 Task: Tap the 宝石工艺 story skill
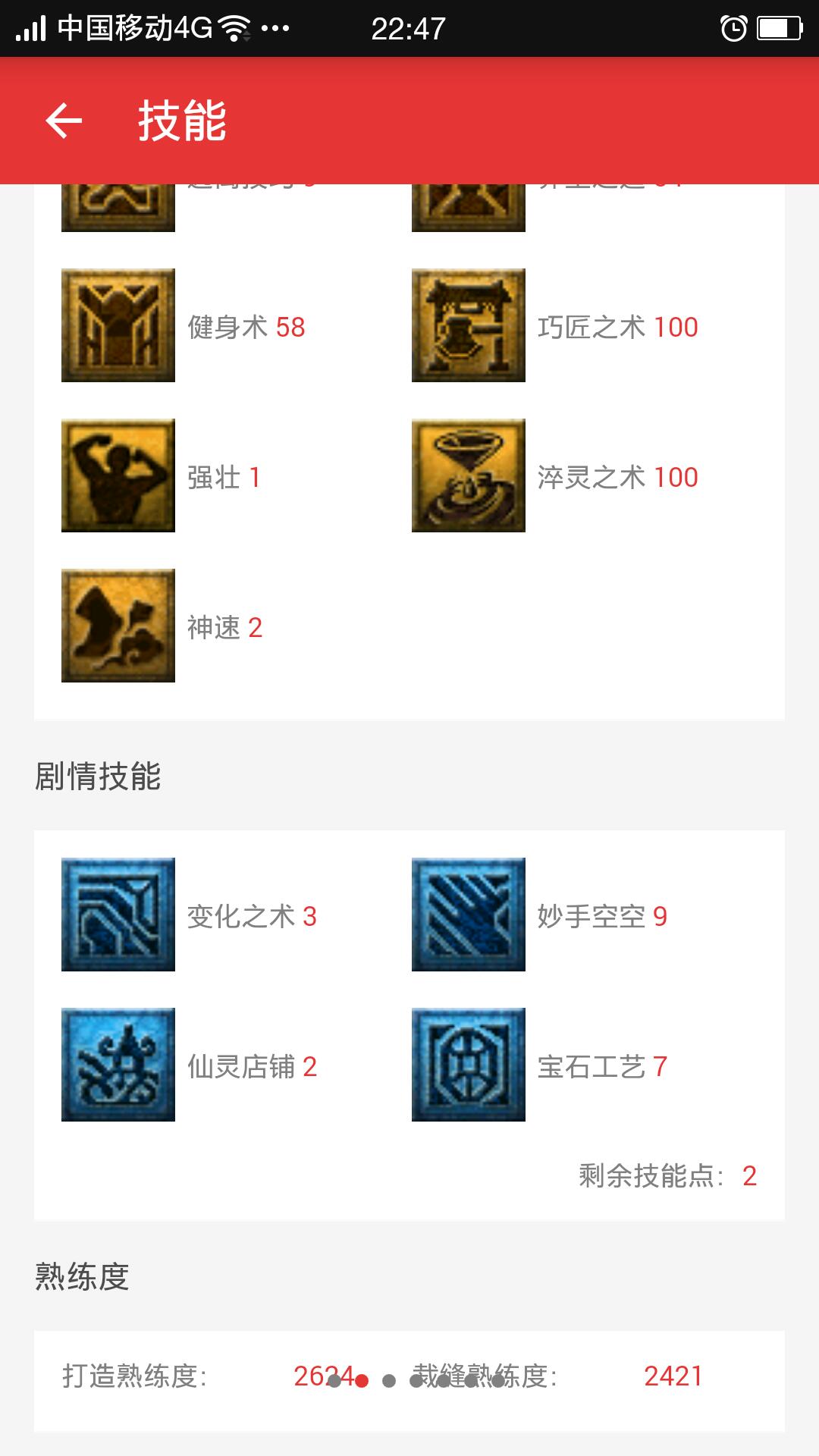(469, 1065)
